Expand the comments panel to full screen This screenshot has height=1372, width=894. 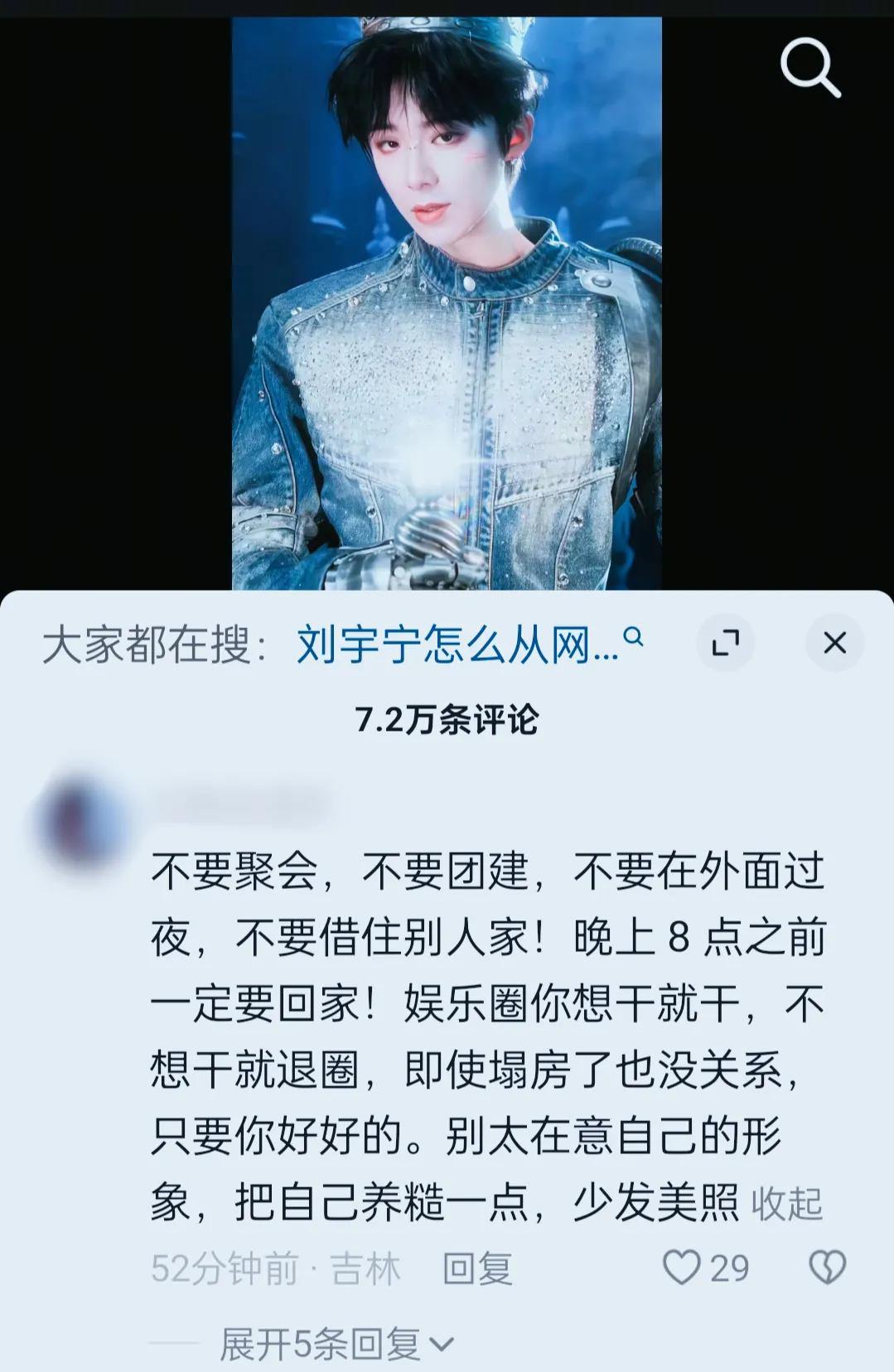pyautogui.click(x=725, y=643)
